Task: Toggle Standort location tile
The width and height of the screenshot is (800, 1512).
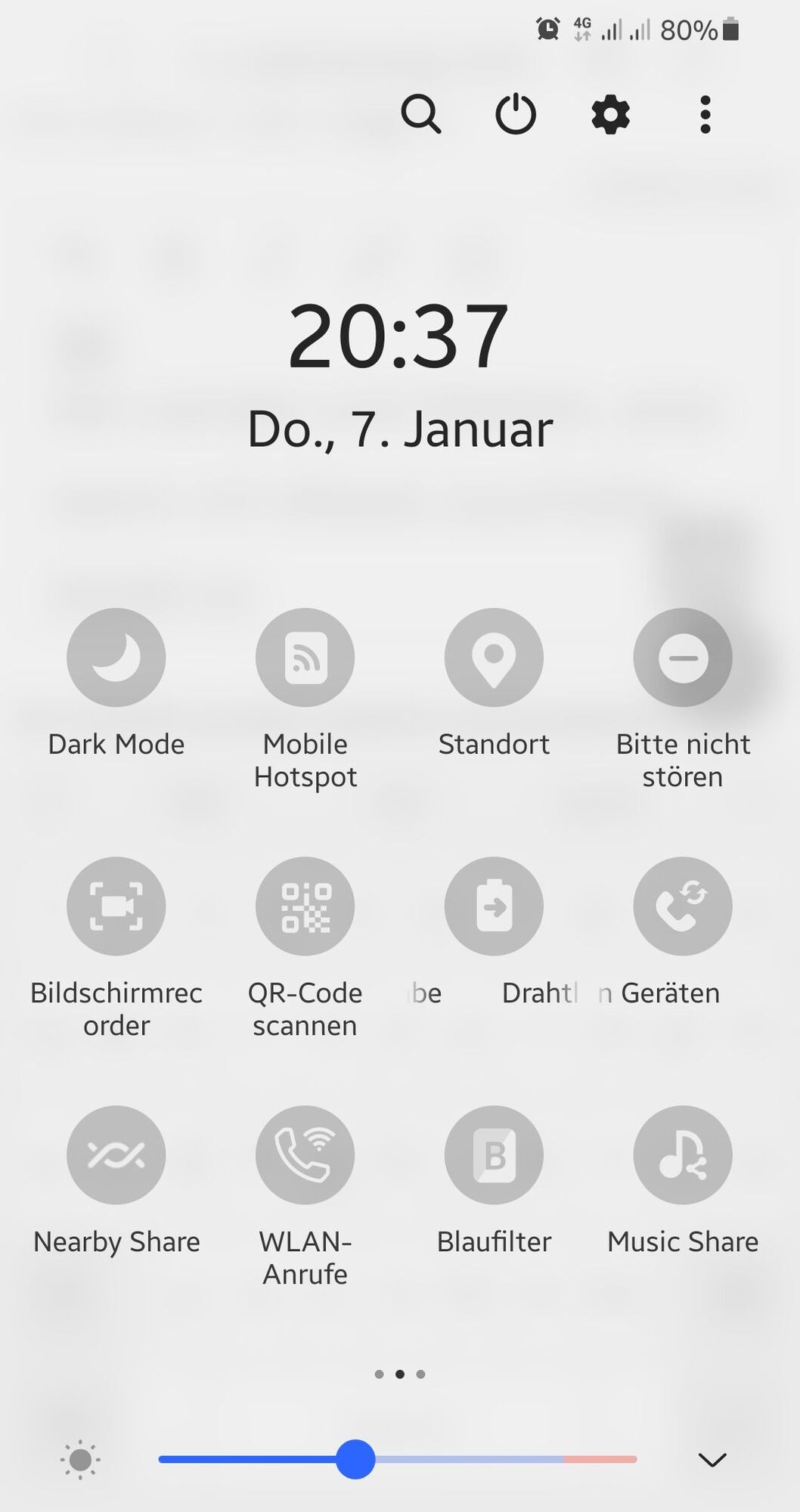Action: tap(494, 658)
